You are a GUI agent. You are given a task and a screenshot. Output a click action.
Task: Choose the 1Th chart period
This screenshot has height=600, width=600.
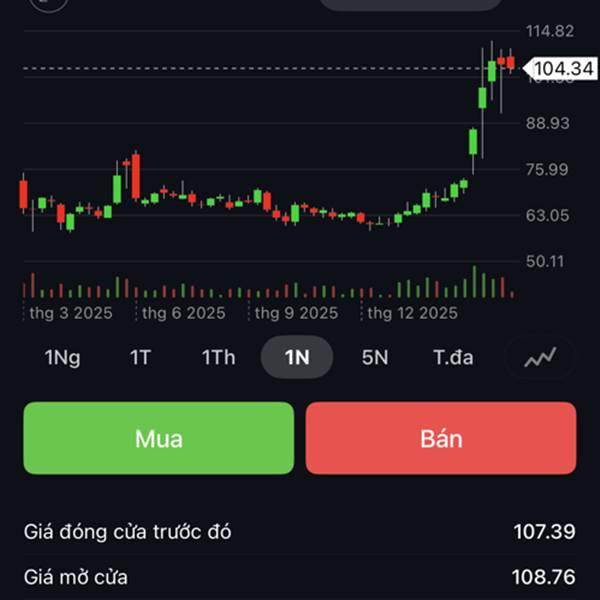point(218,357)
